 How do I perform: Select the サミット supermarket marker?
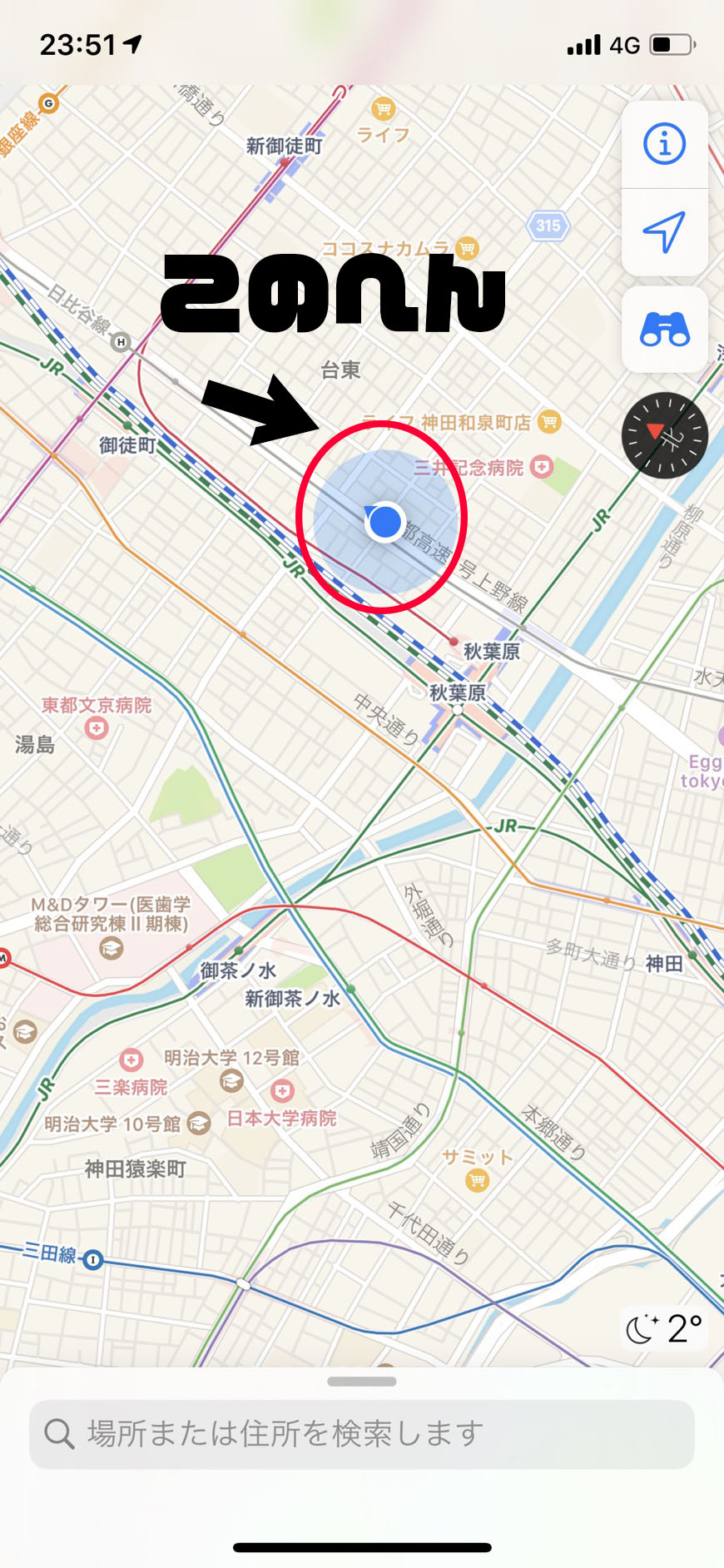point(477,1179)
